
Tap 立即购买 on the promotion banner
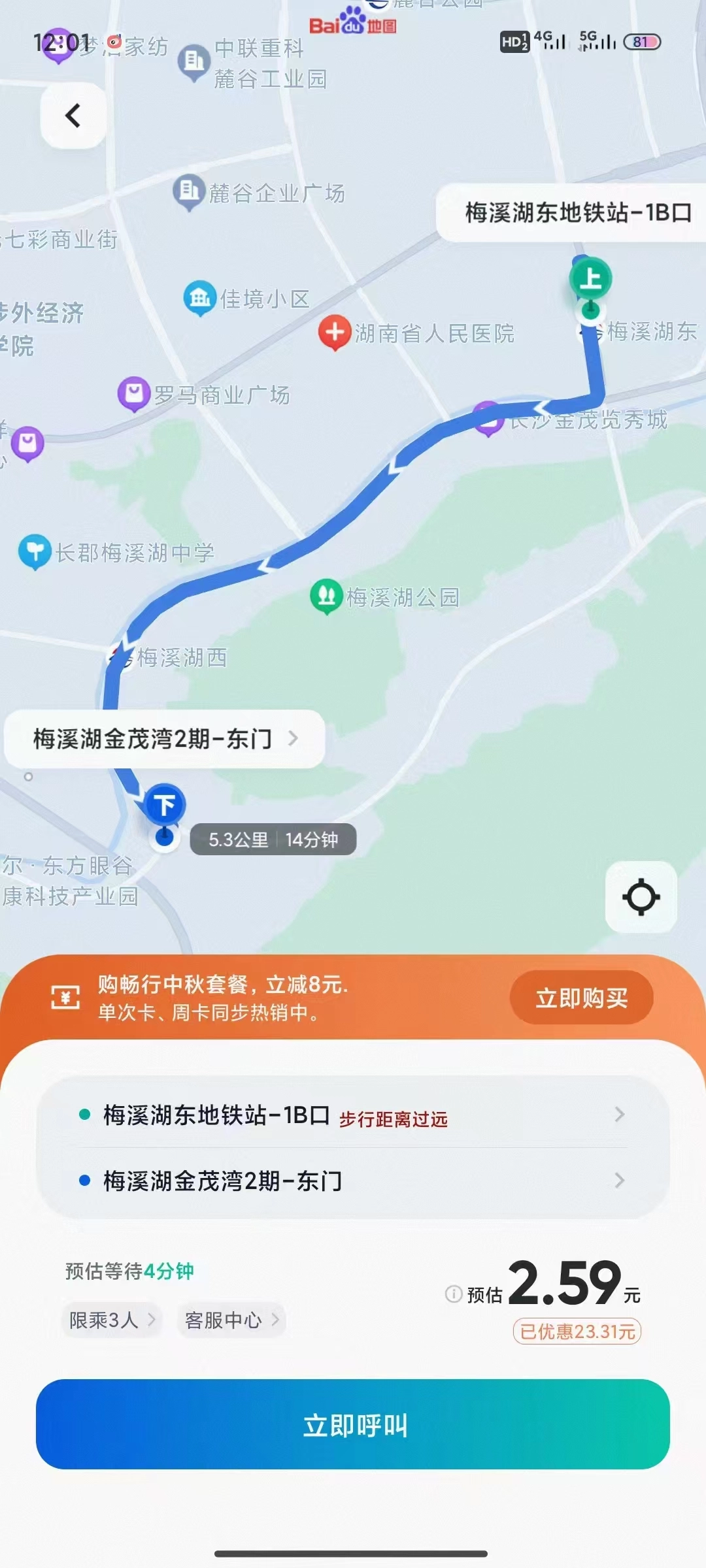pyautogui.click(x=581, y=998)
